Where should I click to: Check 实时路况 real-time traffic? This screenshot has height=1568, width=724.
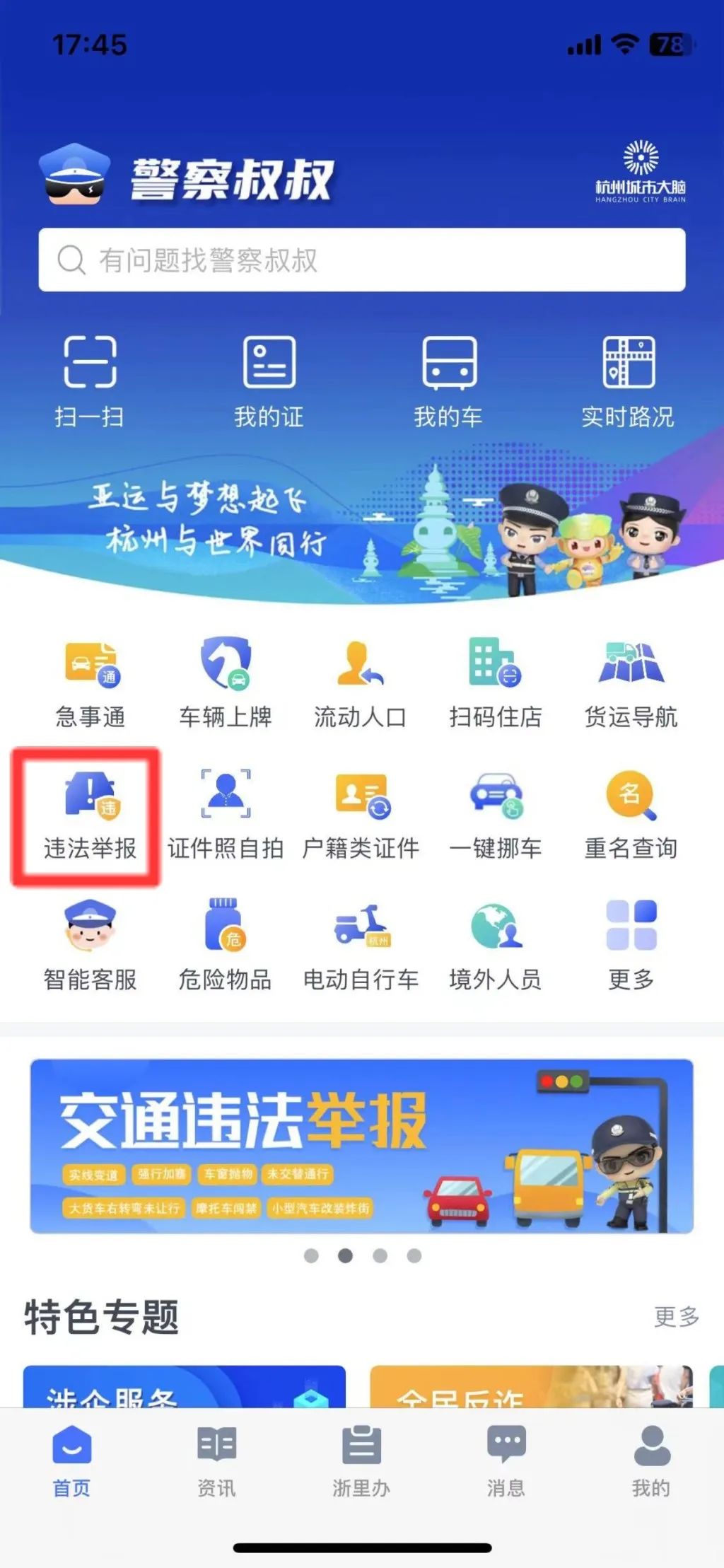629,378
